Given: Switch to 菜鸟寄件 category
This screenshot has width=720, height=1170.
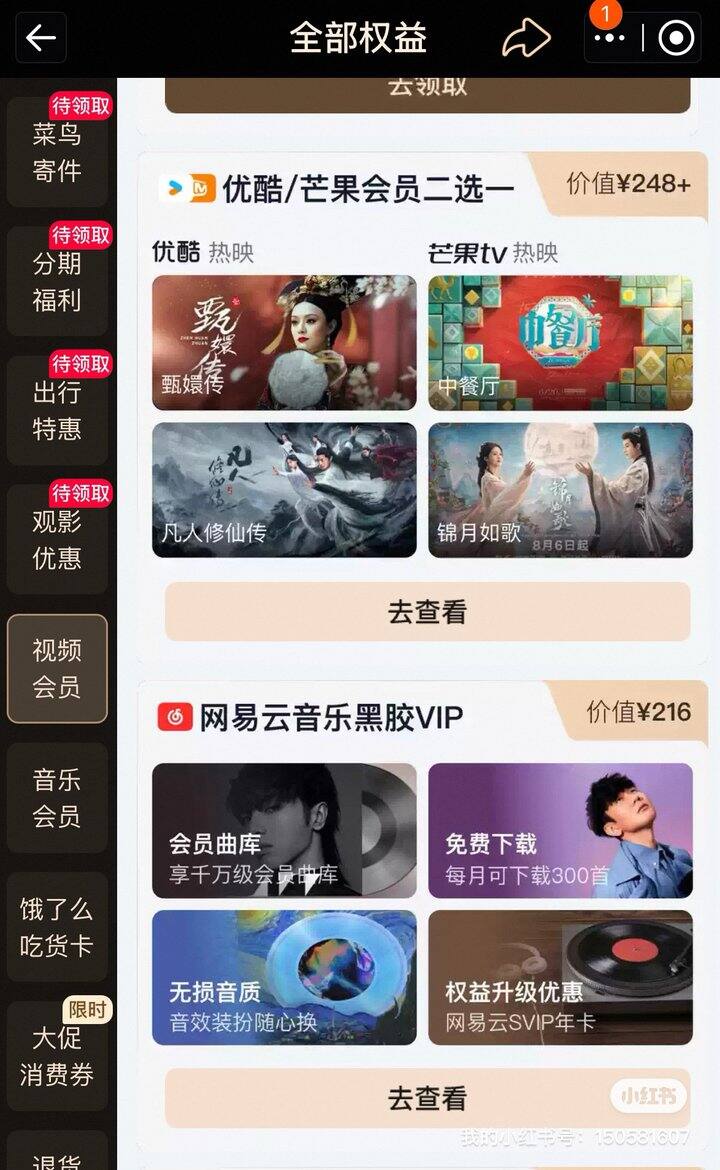Looking at the screenshot, I should coord(57,152).
